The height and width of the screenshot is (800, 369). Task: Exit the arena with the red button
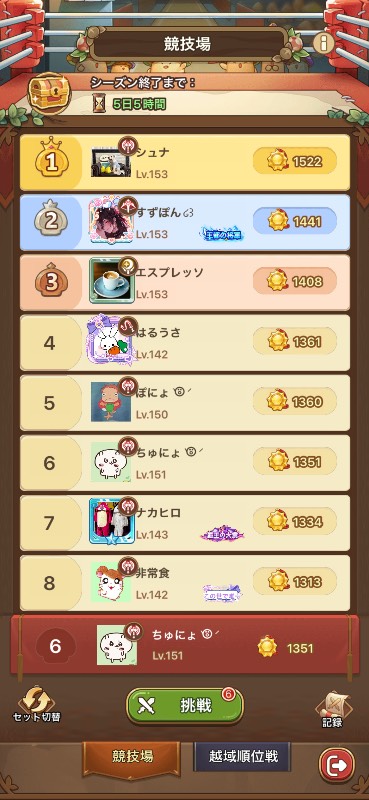[x=336, y=764]
